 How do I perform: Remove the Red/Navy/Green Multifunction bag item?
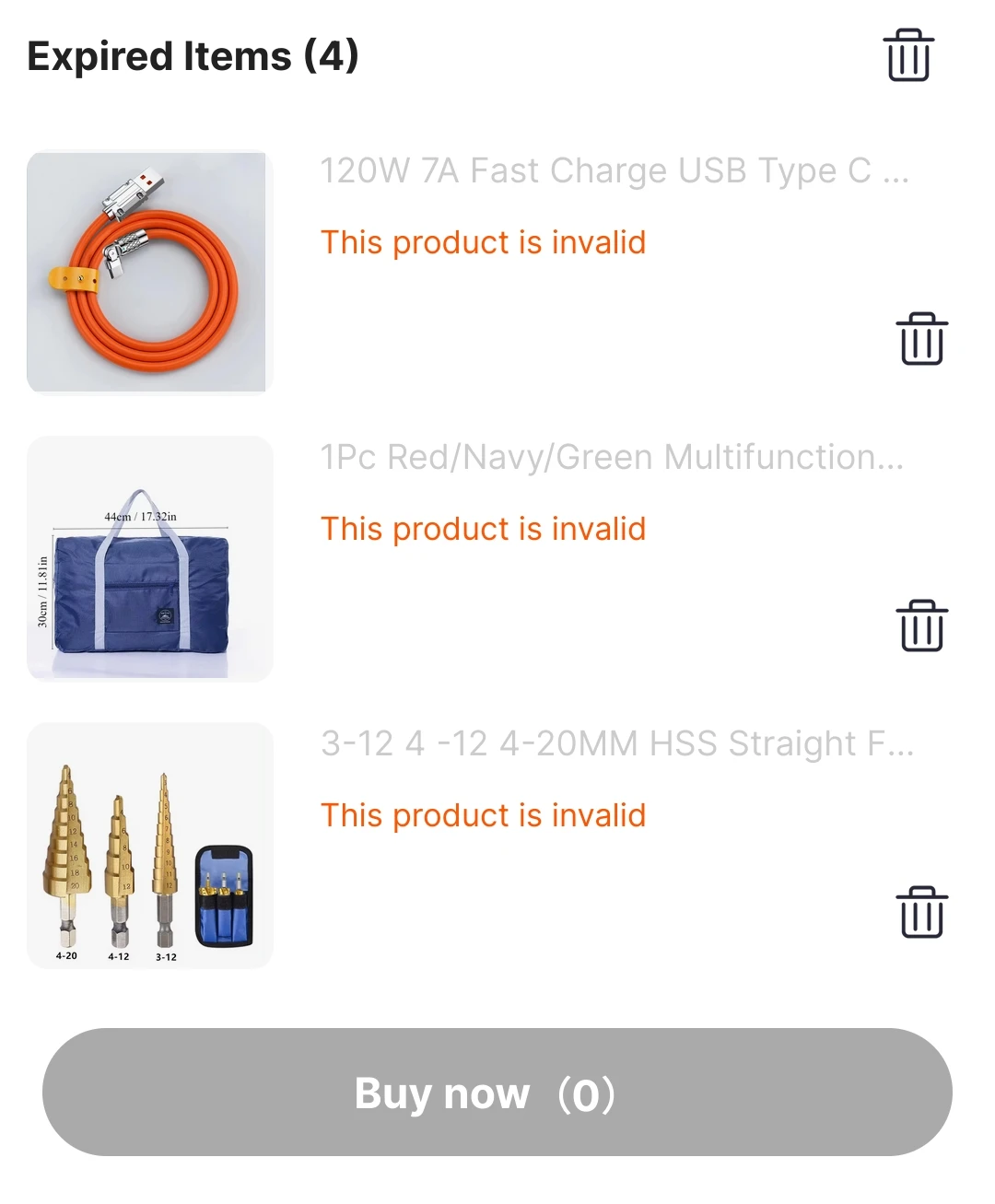coord(921,625)
